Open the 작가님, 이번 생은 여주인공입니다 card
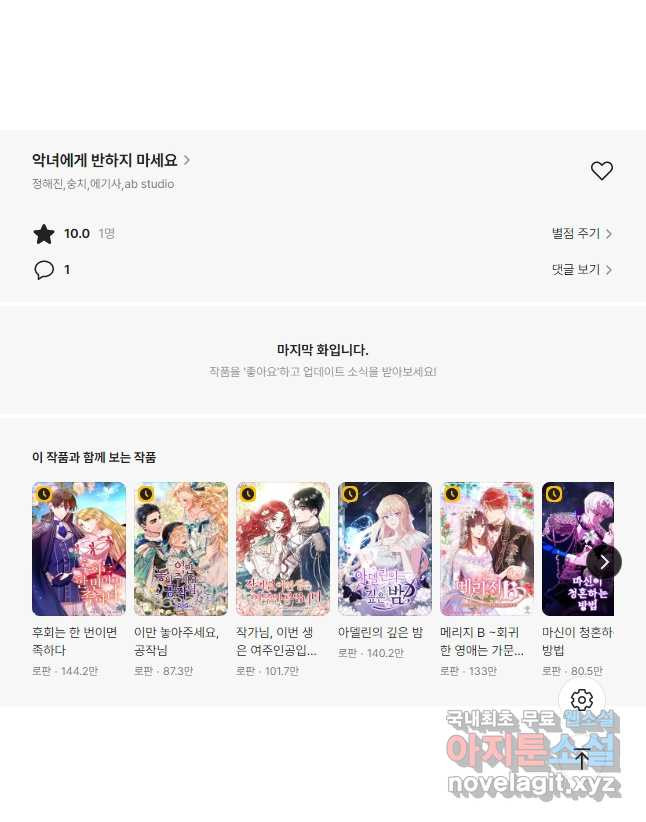The height and width of the screenshot is (822, 646). click(283, 549)
